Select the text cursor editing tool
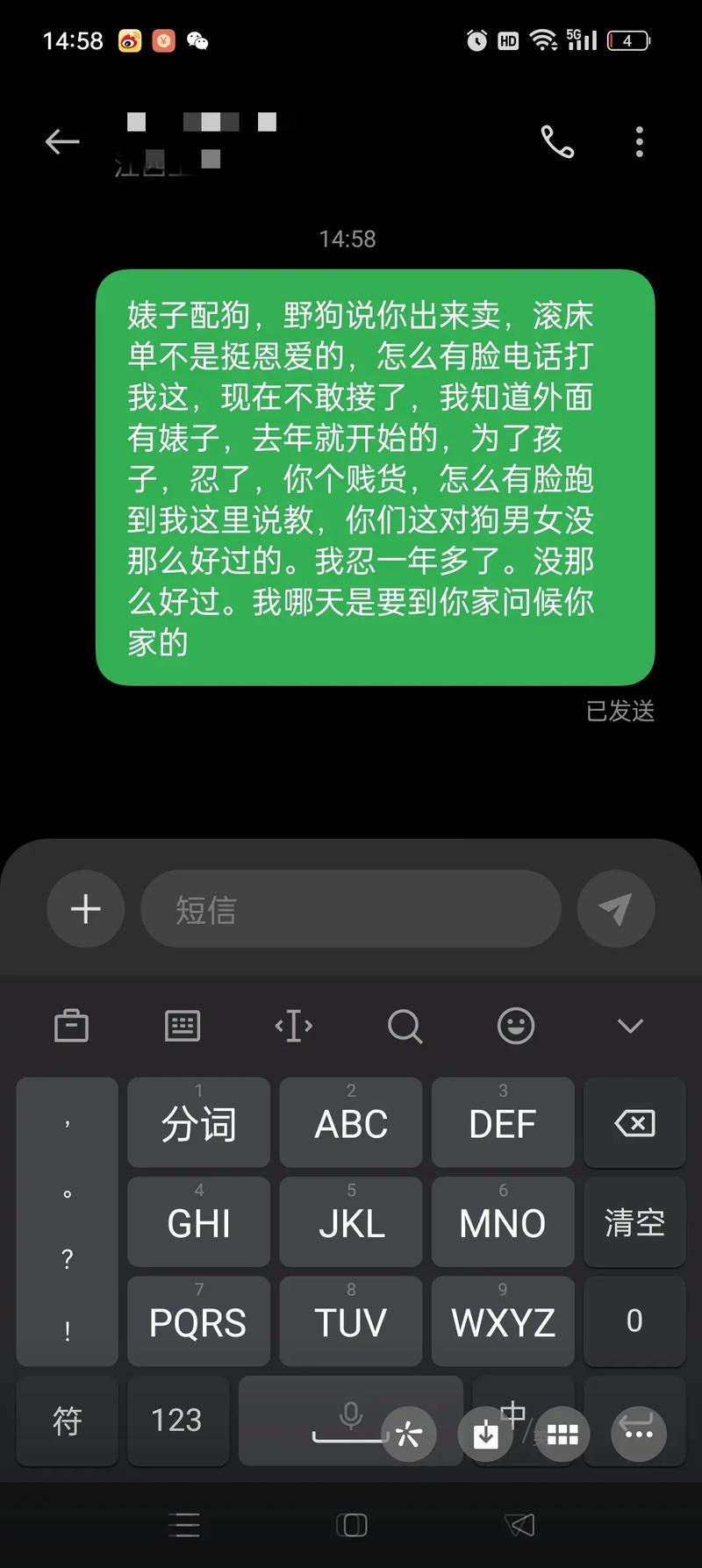 [x=293, y=1027]
